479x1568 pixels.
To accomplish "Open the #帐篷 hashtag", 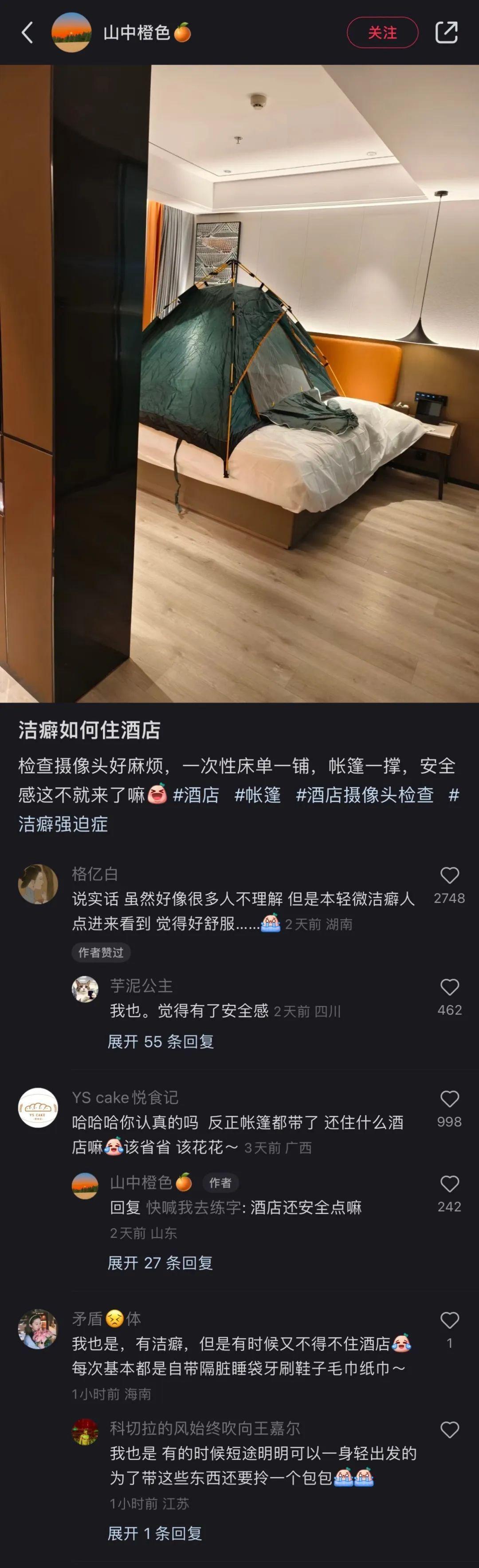I will pyautogui.click(x=258, y=795).
